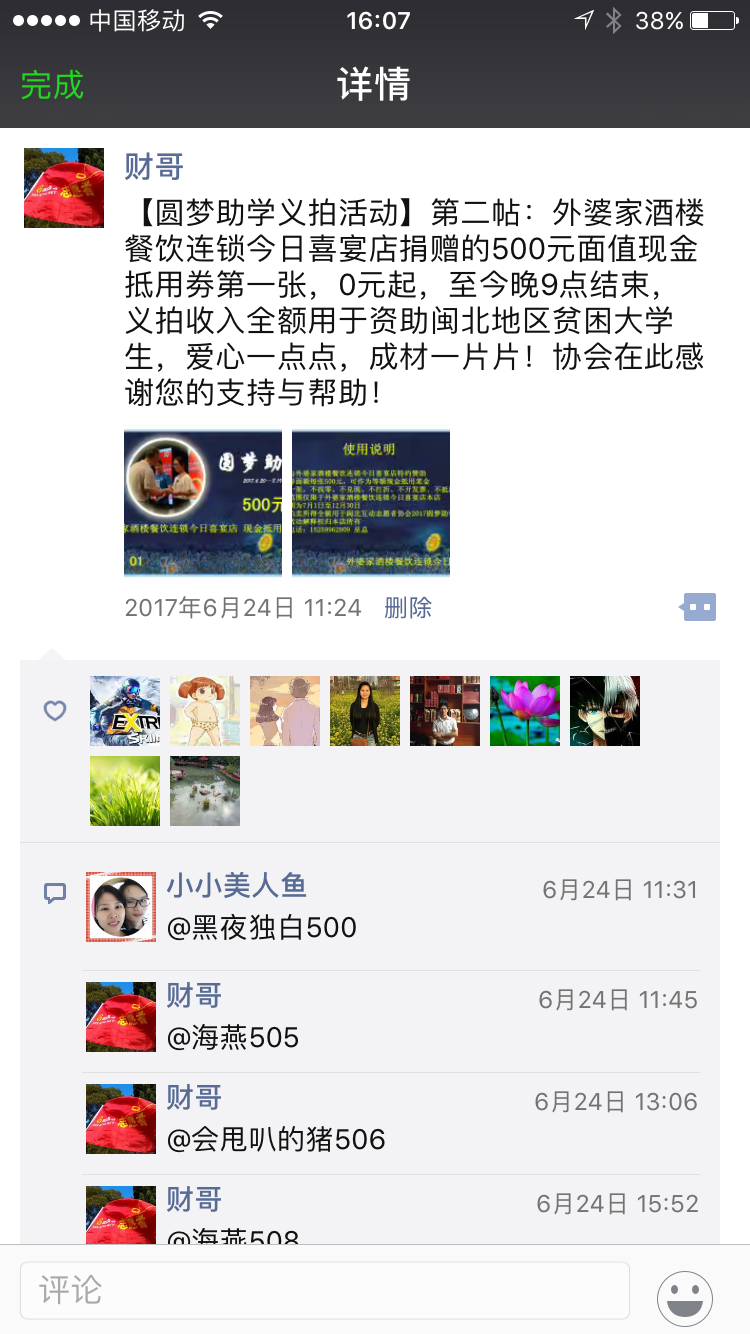The height and width of the screenshot is (1334, 750).
Task: Tap 完成 to close the details
Action: [x=52, y=85]
